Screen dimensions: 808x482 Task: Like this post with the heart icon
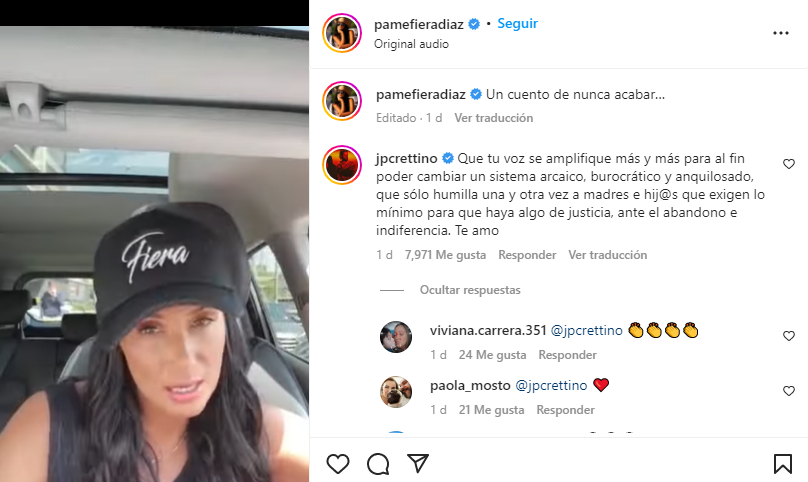(x=338, y=463)
